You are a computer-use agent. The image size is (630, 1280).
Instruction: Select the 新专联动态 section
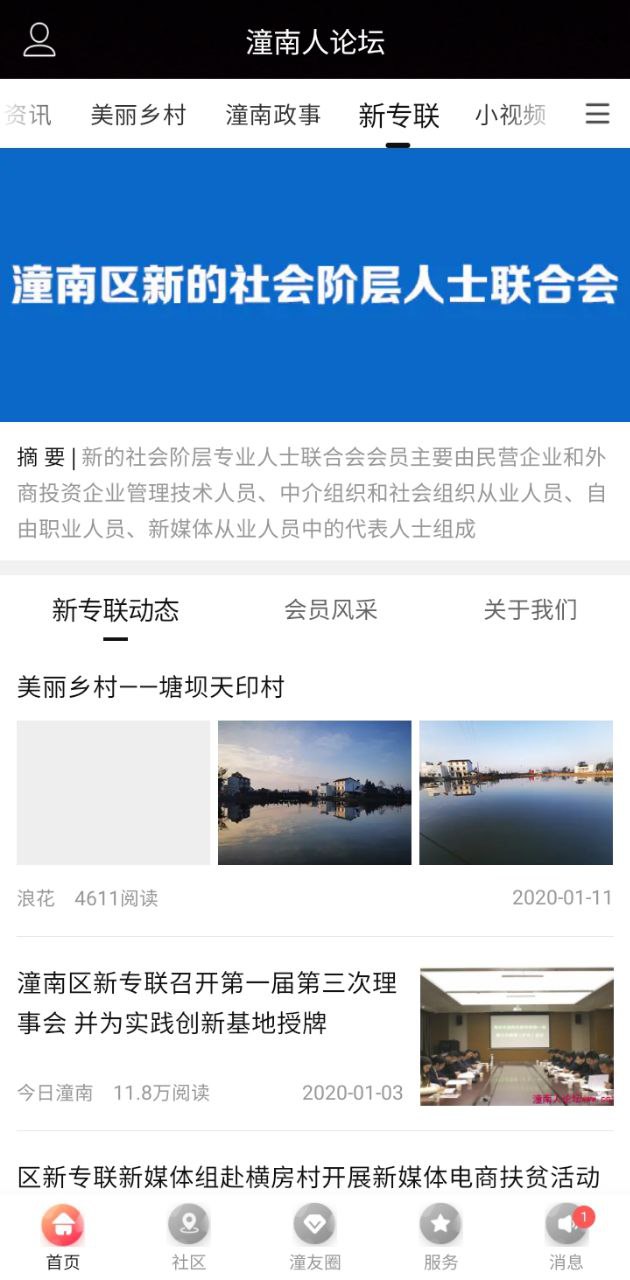[116, 610]
